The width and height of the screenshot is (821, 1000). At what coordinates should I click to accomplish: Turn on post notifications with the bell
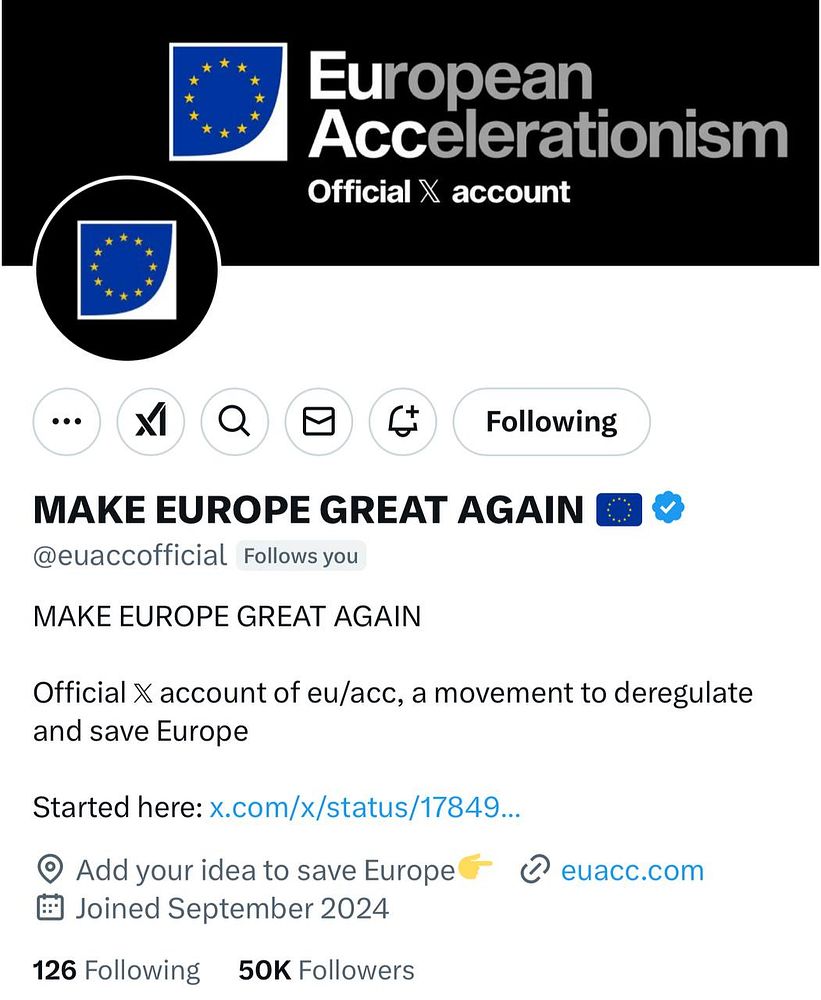[x=403, y=422]
